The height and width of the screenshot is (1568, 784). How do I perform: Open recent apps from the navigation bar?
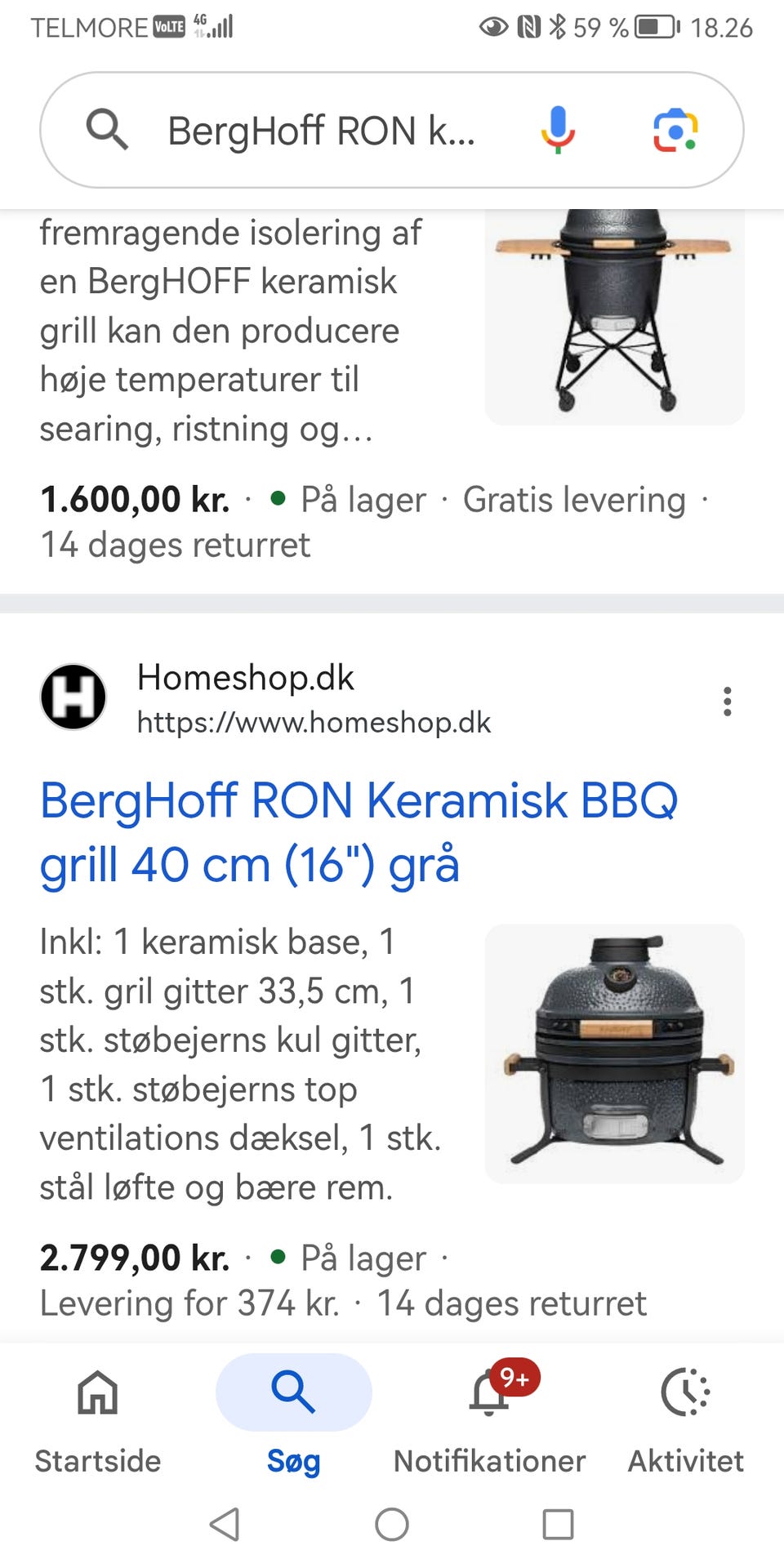click(x=558, y=1524)
